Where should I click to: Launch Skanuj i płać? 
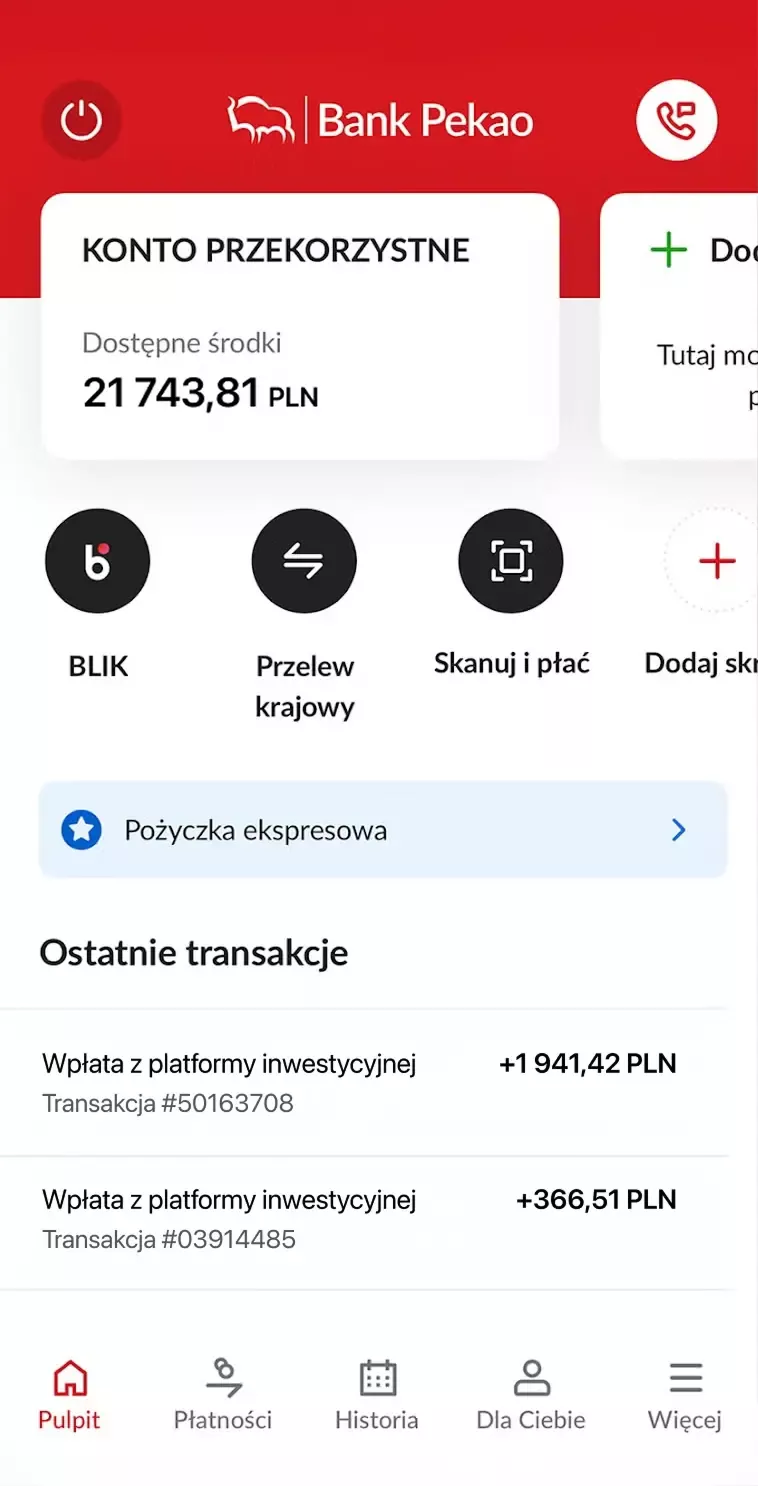point(511,561)
